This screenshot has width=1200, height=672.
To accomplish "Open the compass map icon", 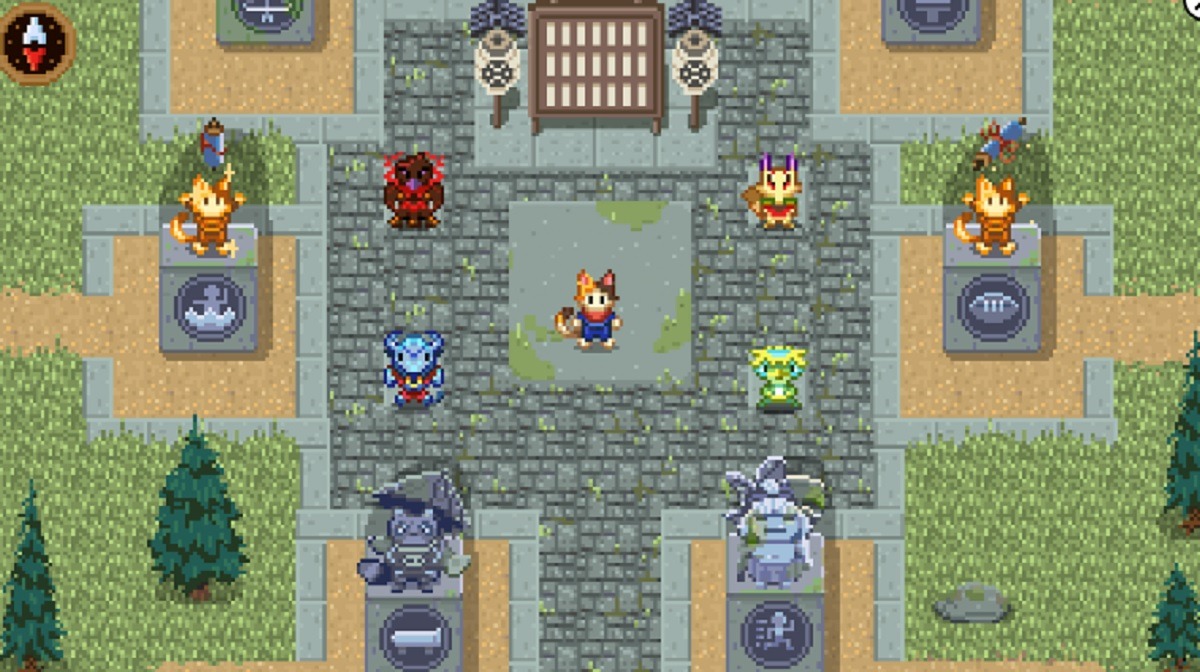I will click(35, 42).
